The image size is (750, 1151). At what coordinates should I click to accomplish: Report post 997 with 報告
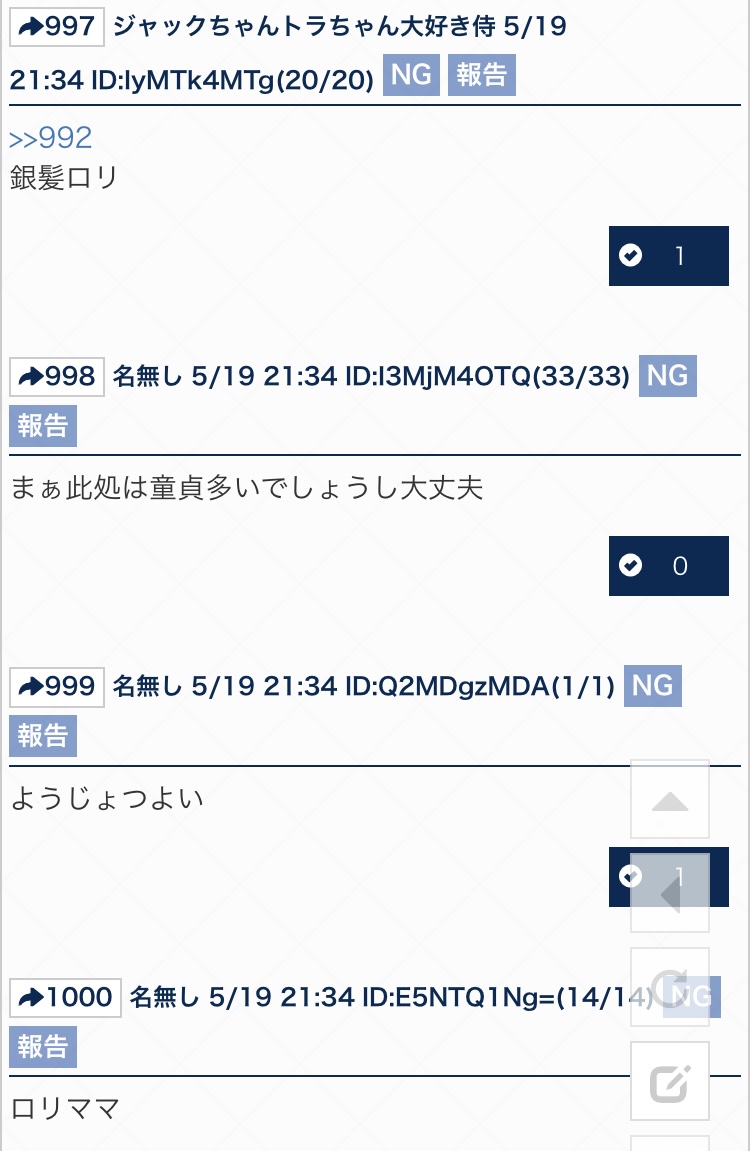pyautogui.click(x=481, y=76)
